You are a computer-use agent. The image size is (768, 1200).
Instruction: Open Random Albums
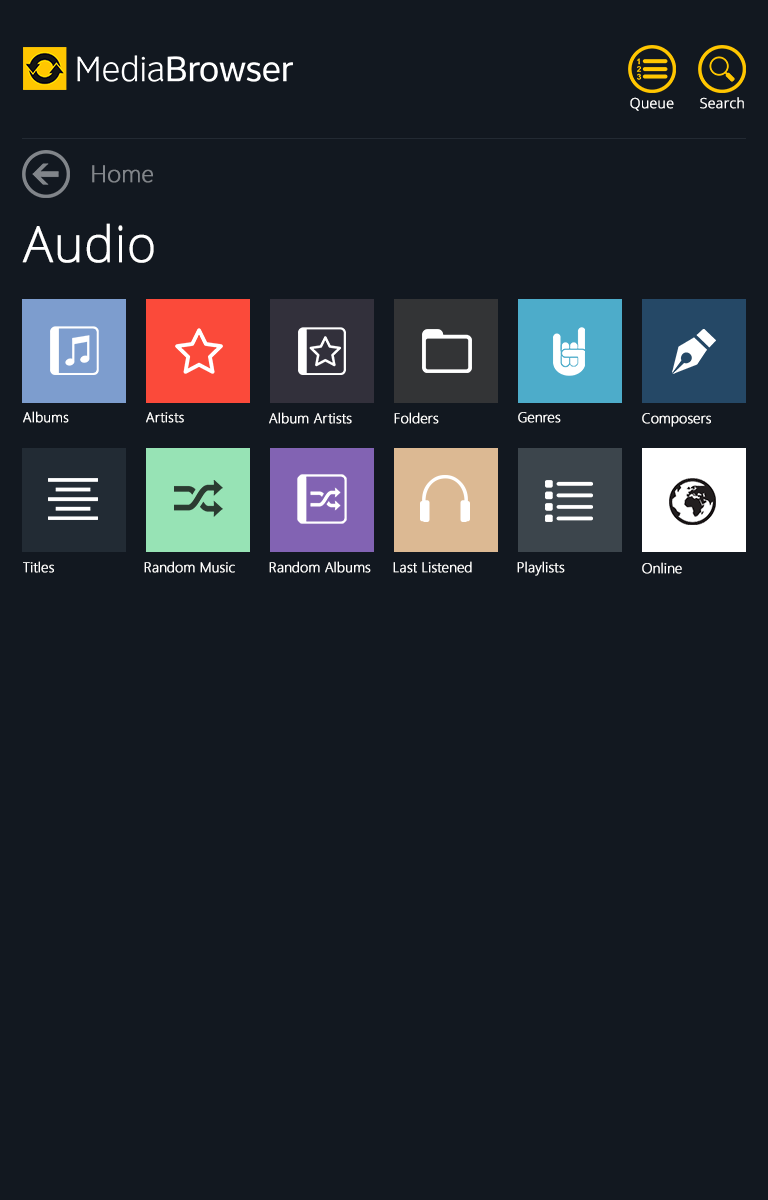322,500
